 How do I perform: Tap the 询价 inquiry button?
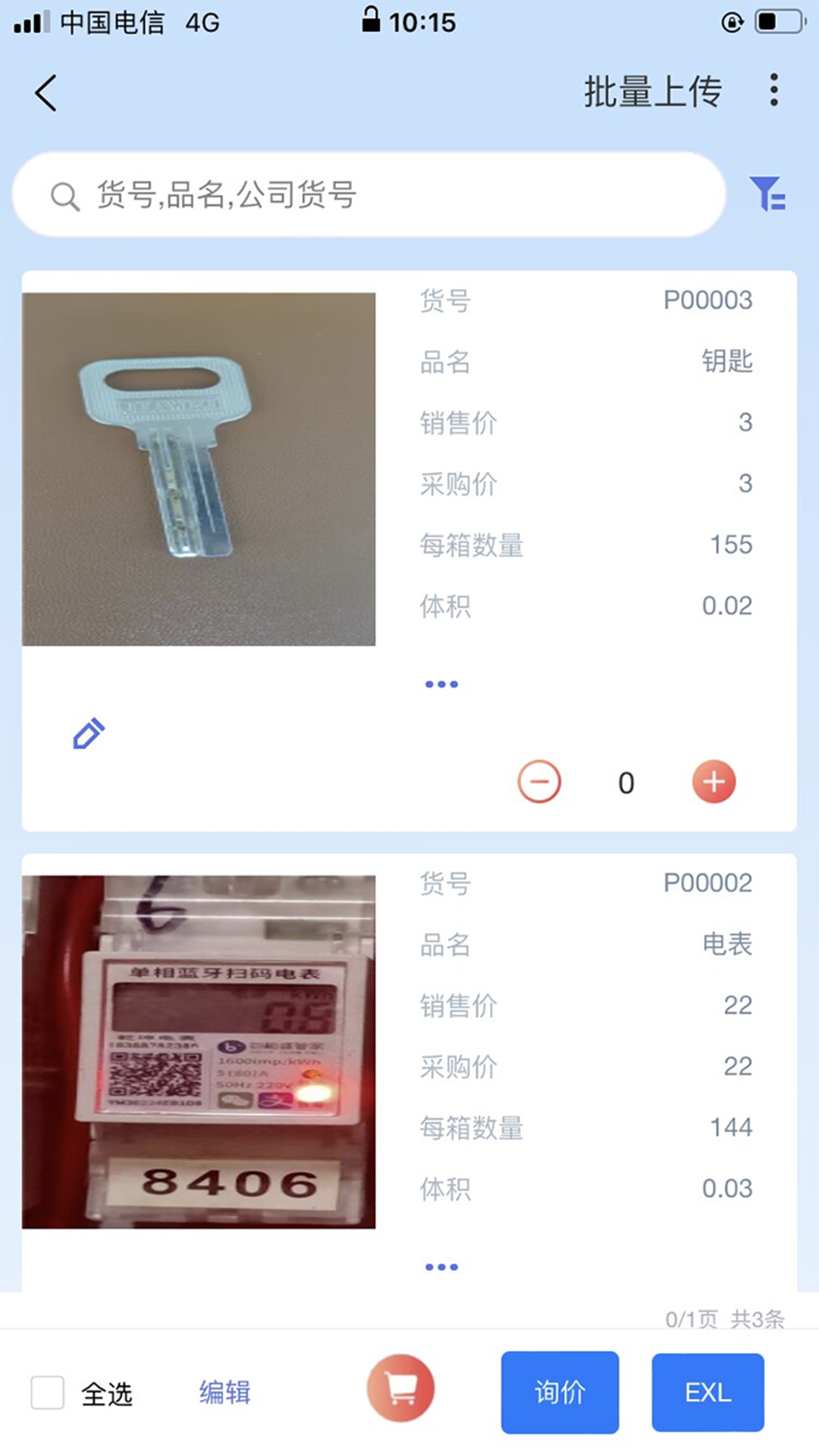click(560, 1392)
